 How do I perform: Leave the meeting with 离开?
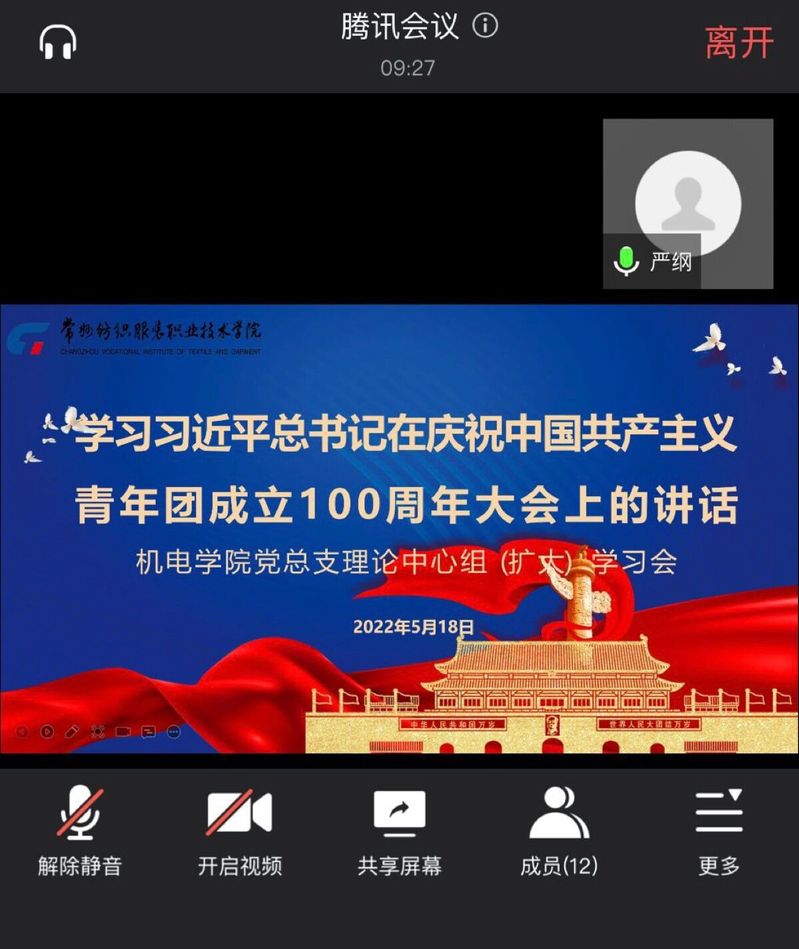(x=739, y=43)
